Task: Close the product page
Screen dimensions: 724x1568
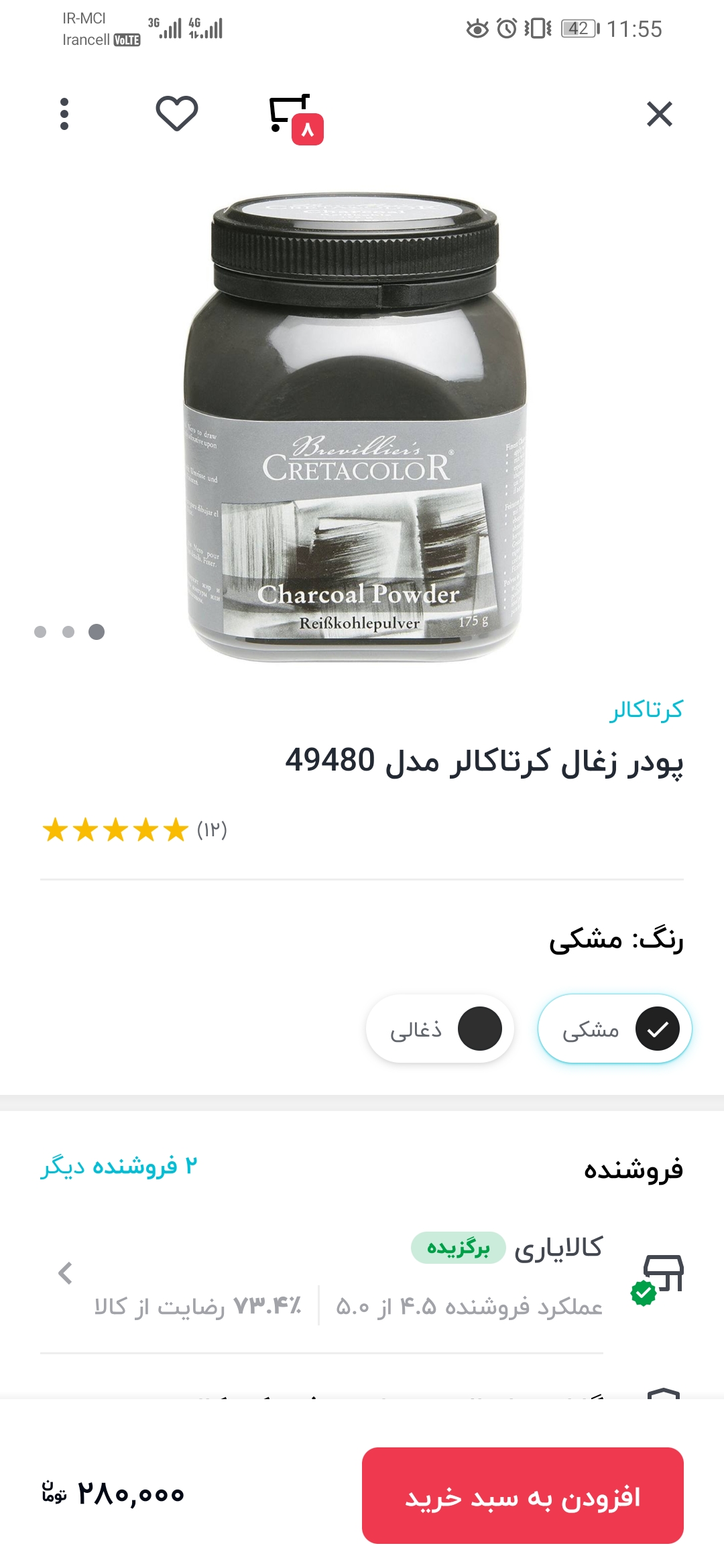Action: [660, 114]
